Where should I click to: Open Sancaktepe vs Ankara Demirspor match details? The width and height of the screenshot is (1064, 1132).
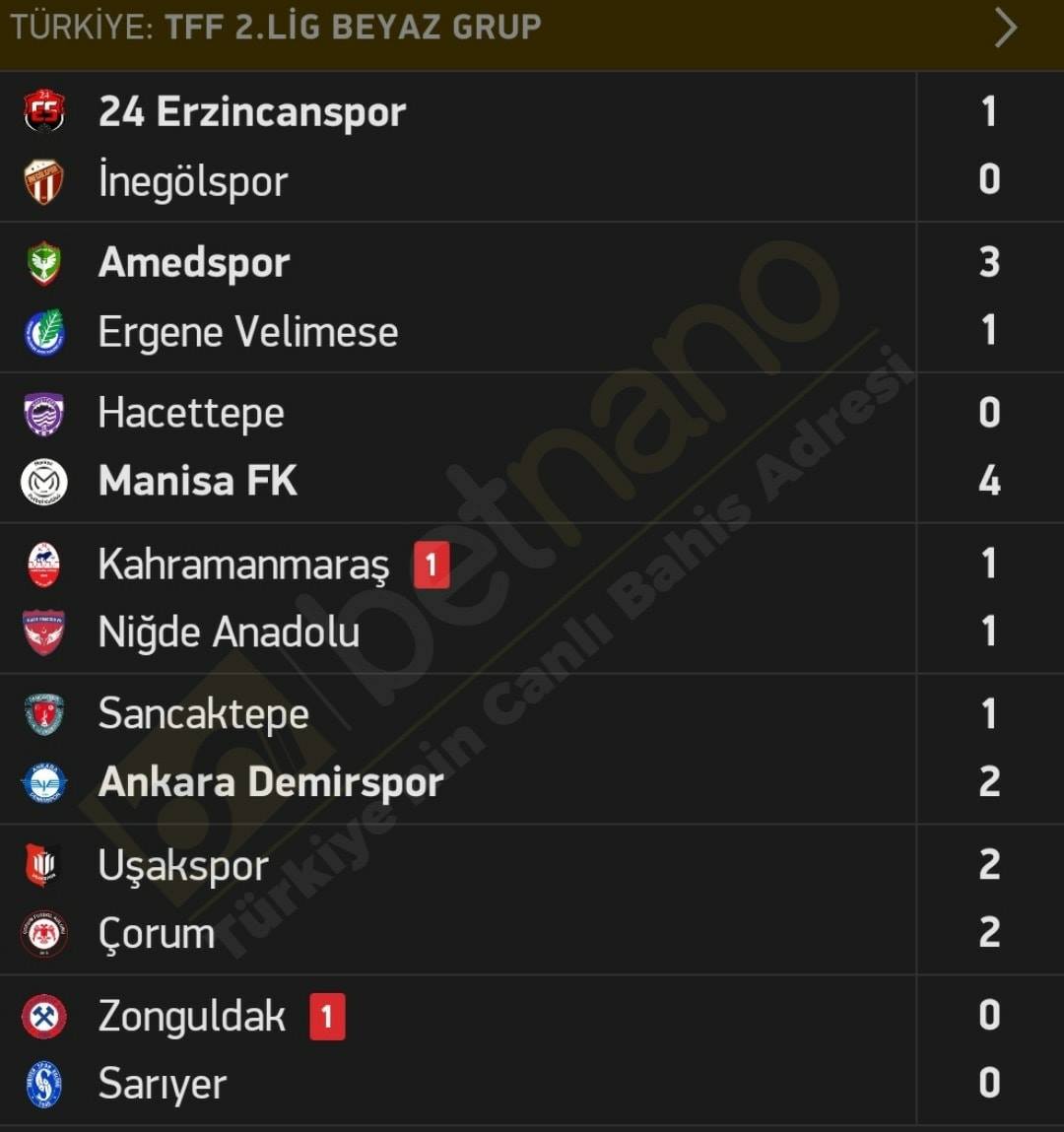(x=458, y=749)
